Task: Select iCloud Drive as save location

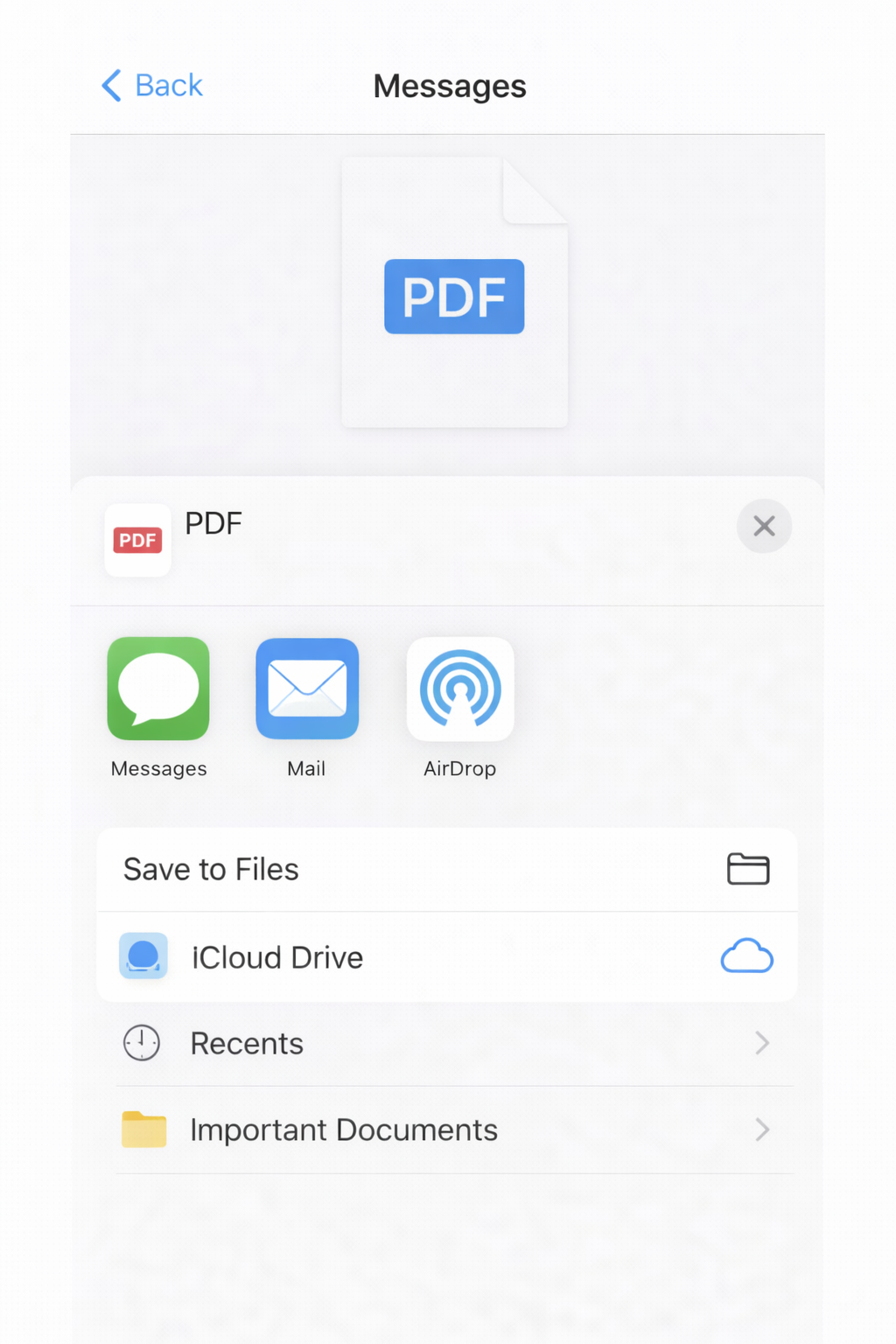Action: click(x=276, y=956)
